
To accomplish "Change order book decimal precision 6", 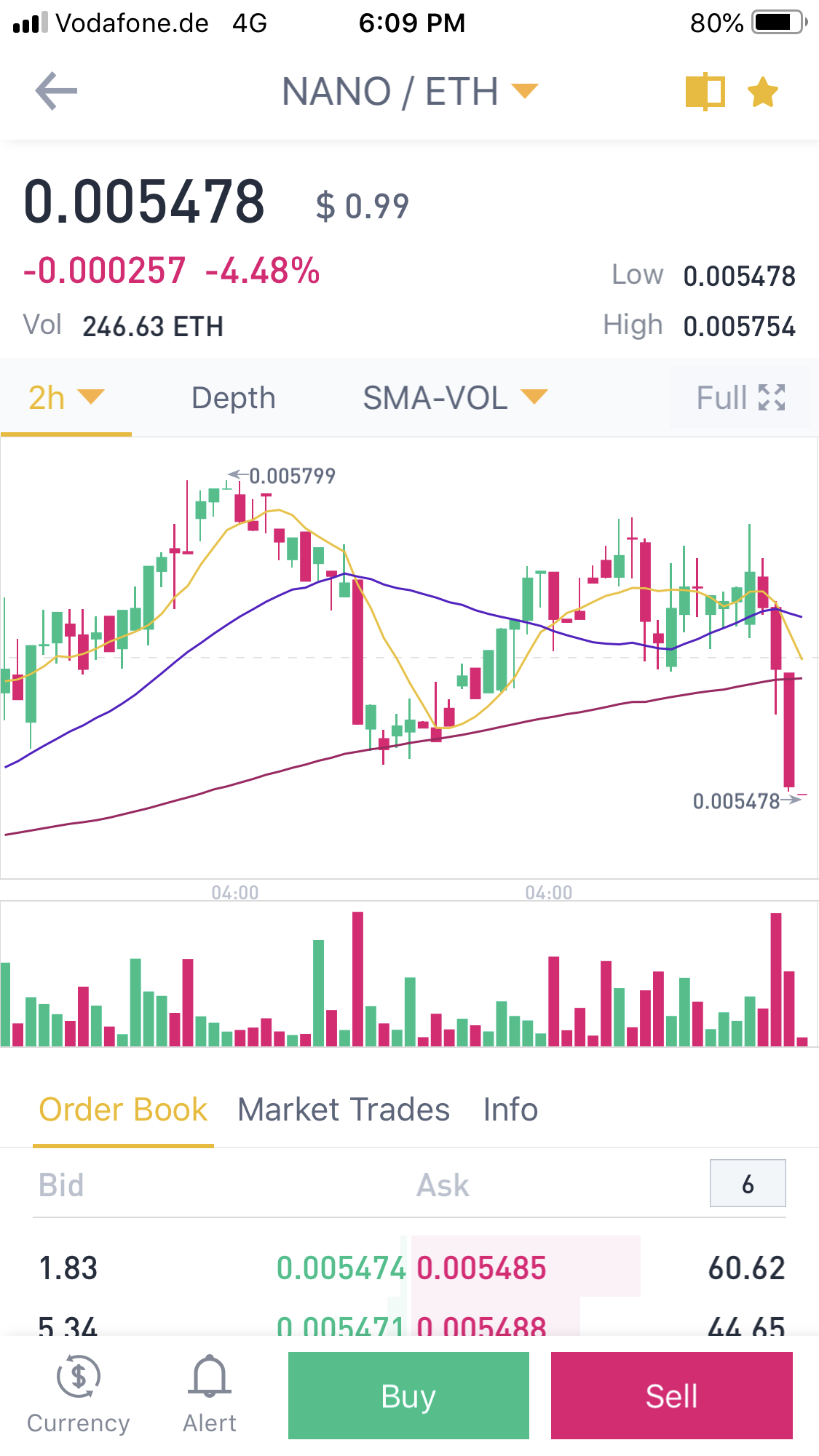I will click(748, 1184).
